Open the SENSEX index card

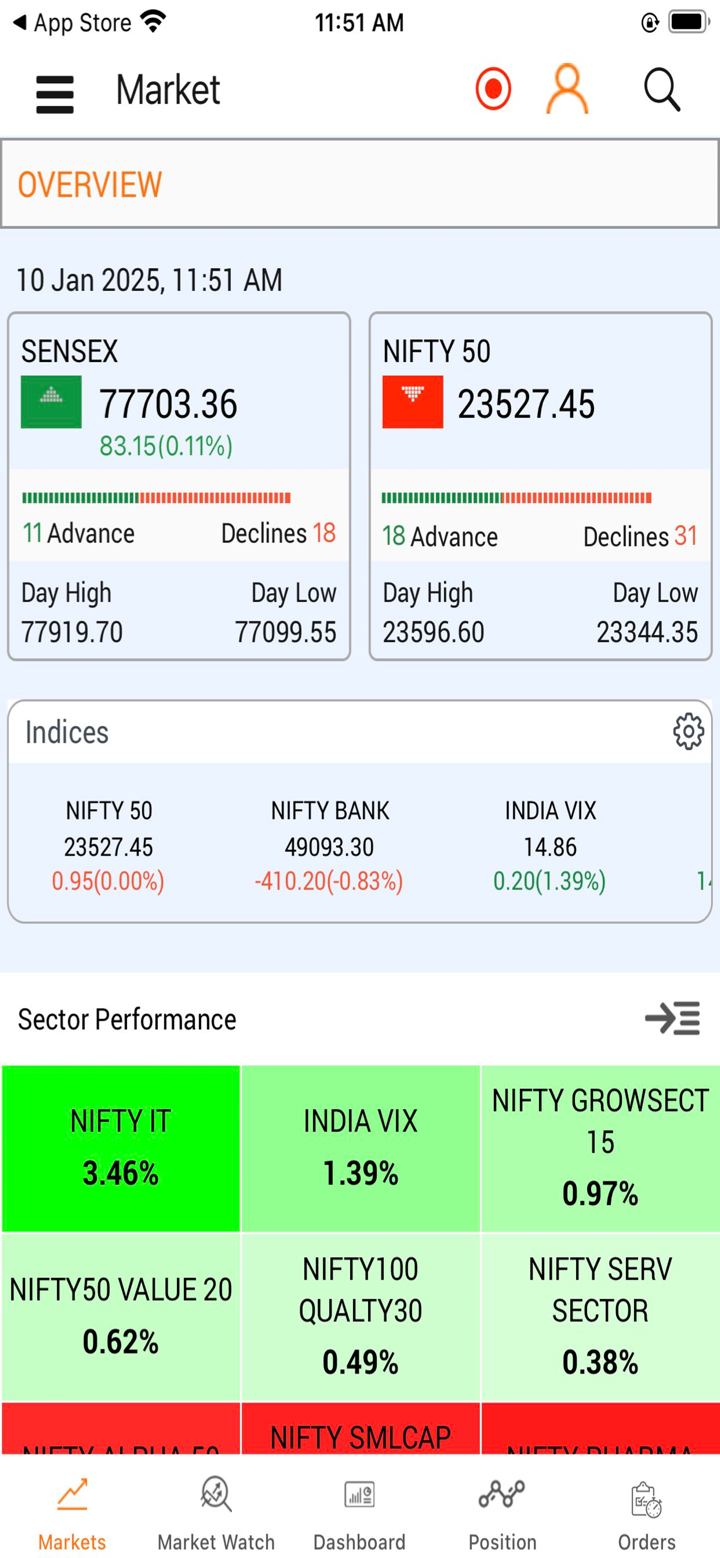(179, 486)
